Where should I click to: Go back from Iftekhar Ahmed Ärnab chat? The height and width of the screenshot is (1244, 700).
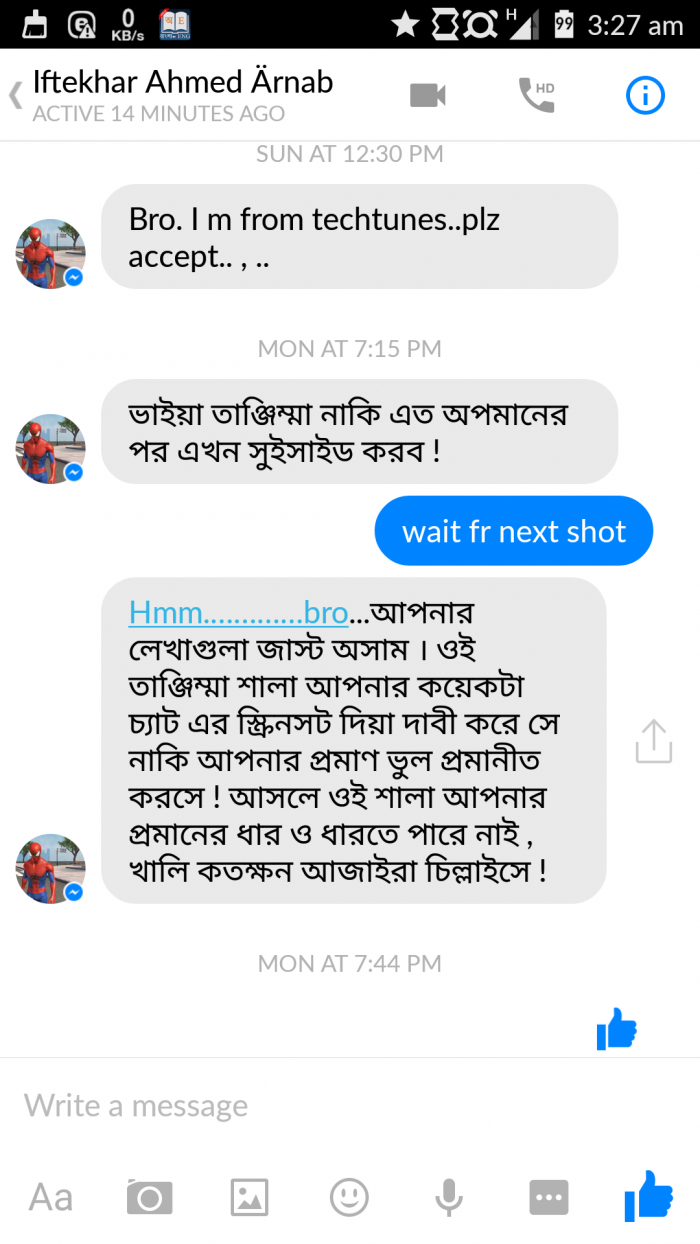tap(15, 96)
